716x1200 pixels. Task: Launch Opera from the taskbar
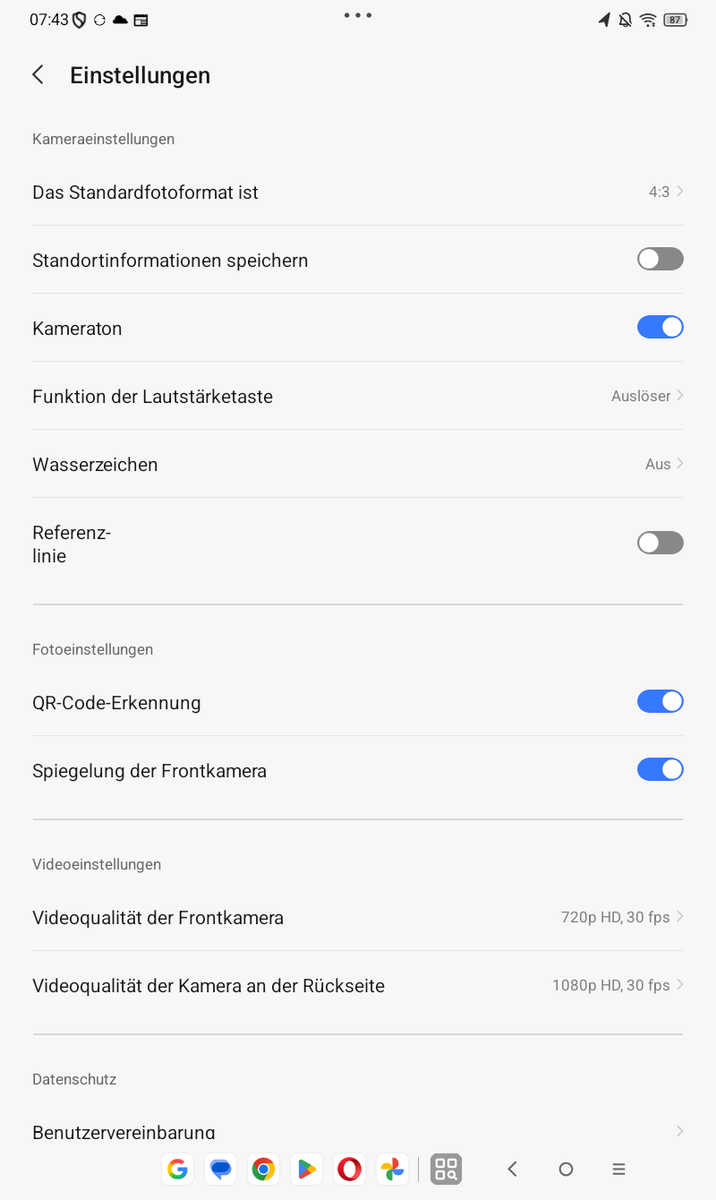[x=349, y=1169]
